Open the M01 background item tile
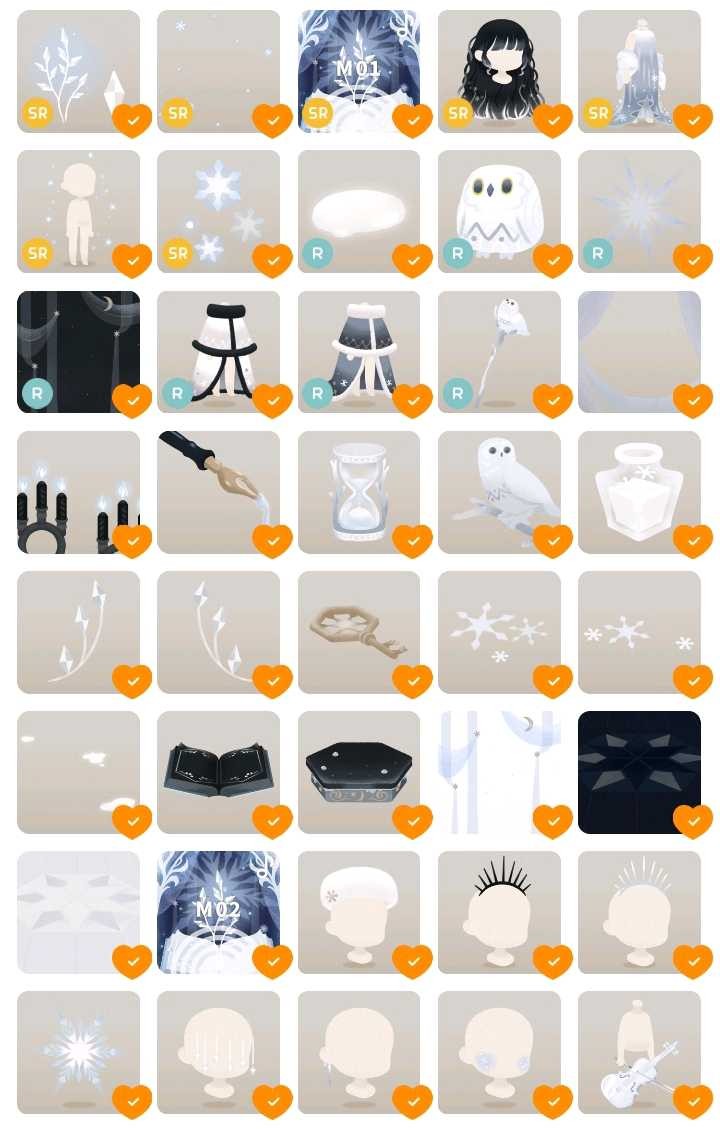This screenshot has height=1129, width=720. 358,70
